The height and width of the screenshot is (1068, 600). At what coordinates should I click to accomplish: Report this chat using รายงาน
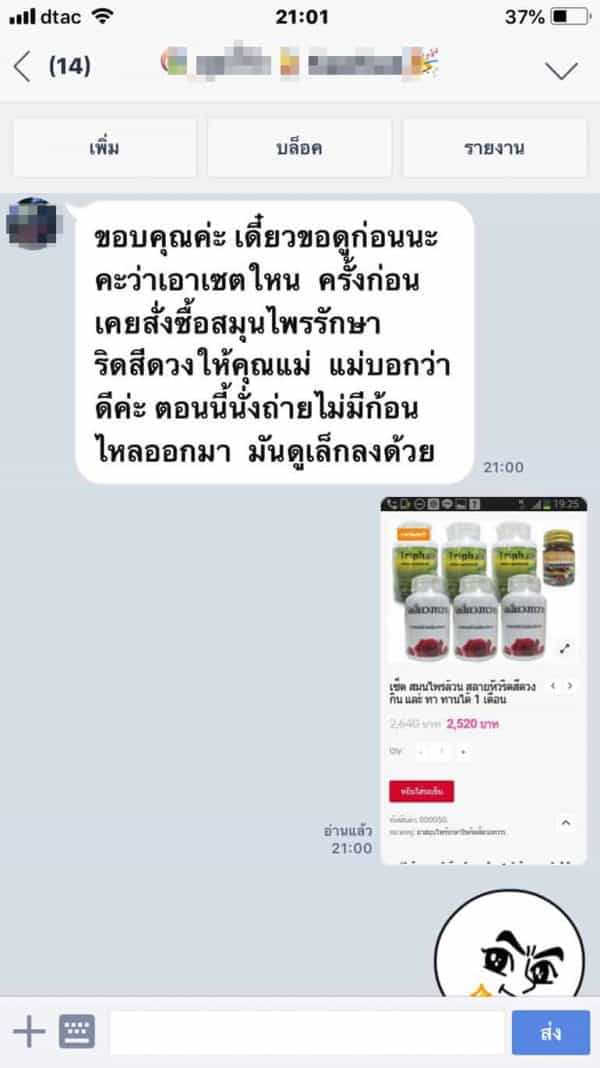[x=494, y=149]
